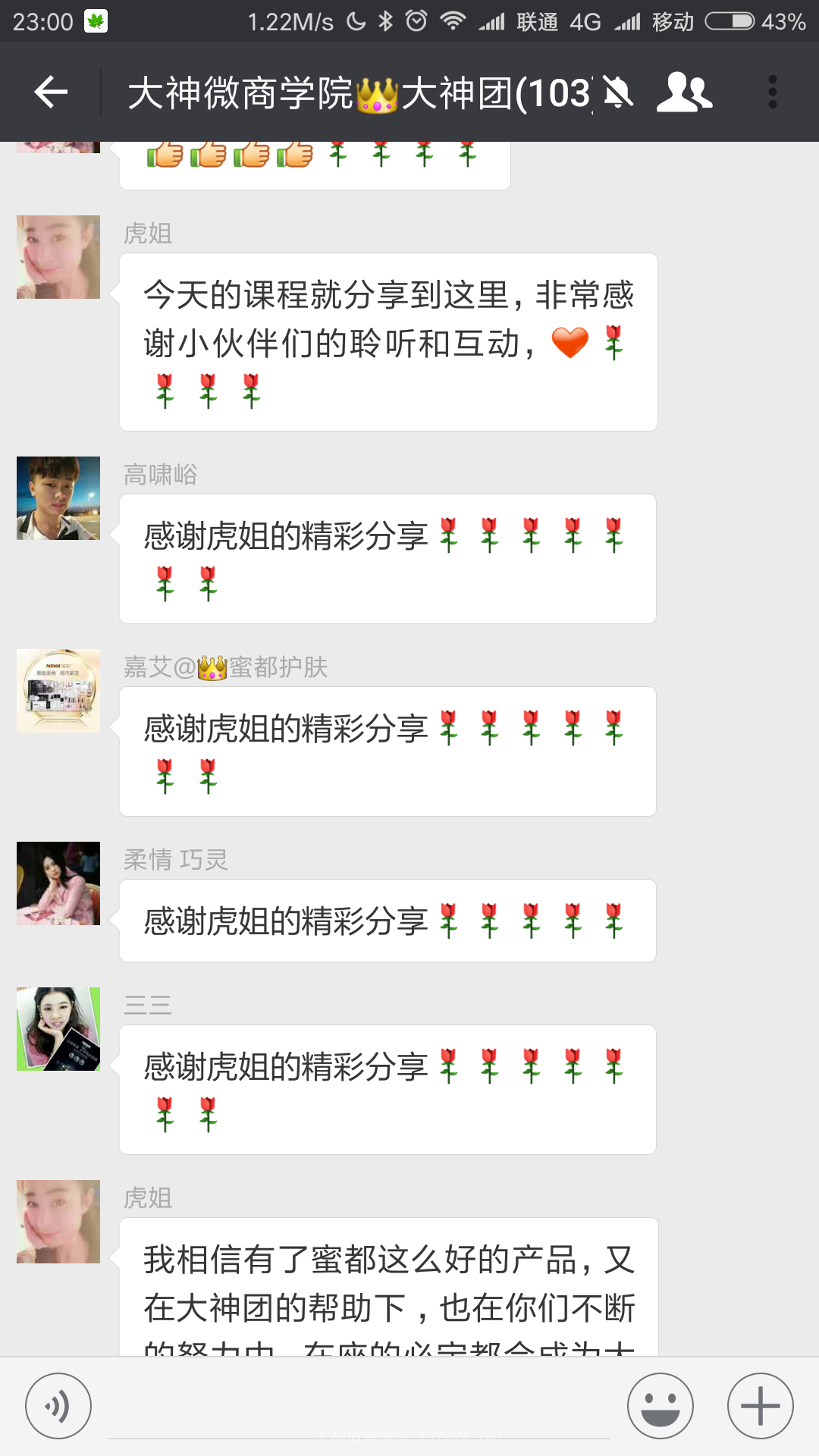Open the three-dot overflow menu
This screenshot has height=1456, width=819.
[x=772, y=93]
